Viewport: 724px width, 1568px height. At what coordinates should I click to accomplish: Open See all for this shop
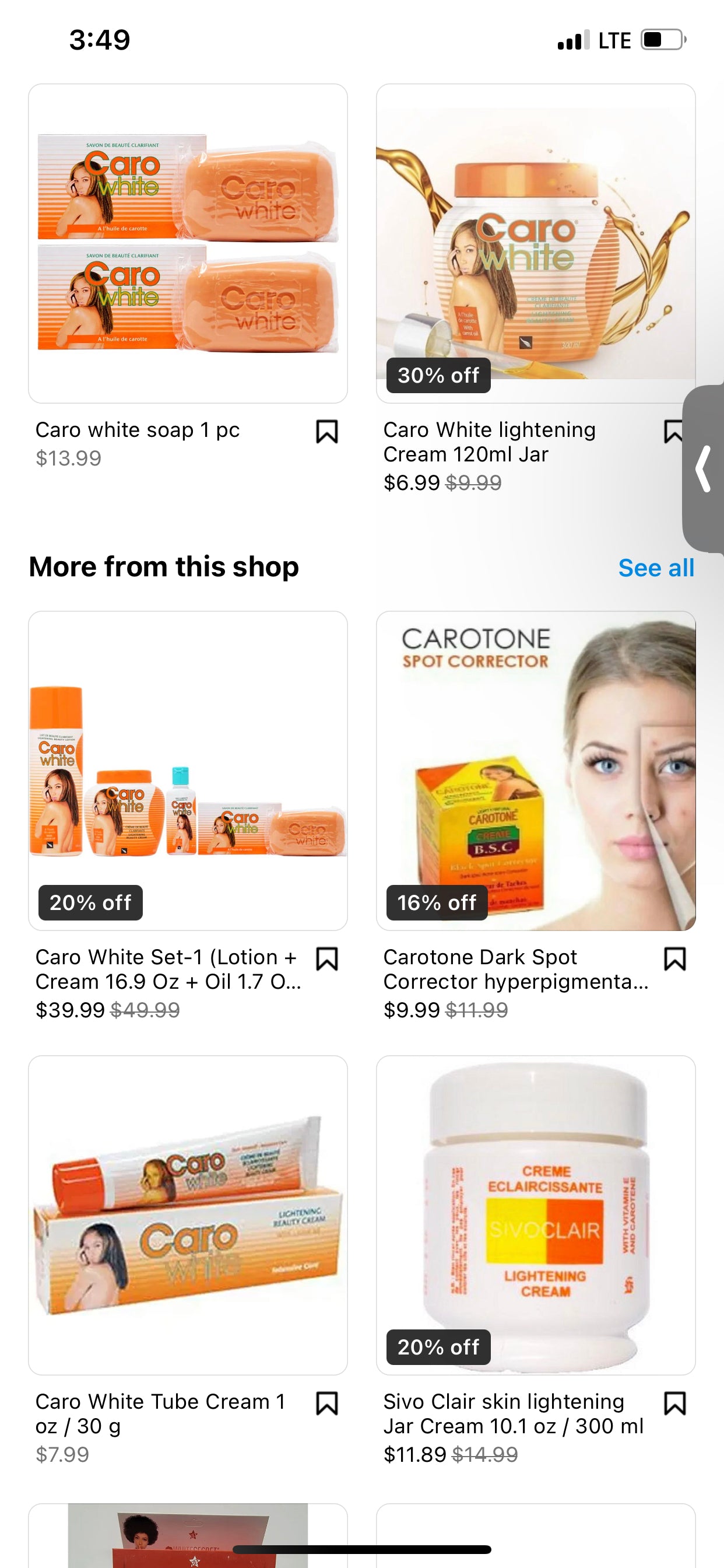[656, 568]
